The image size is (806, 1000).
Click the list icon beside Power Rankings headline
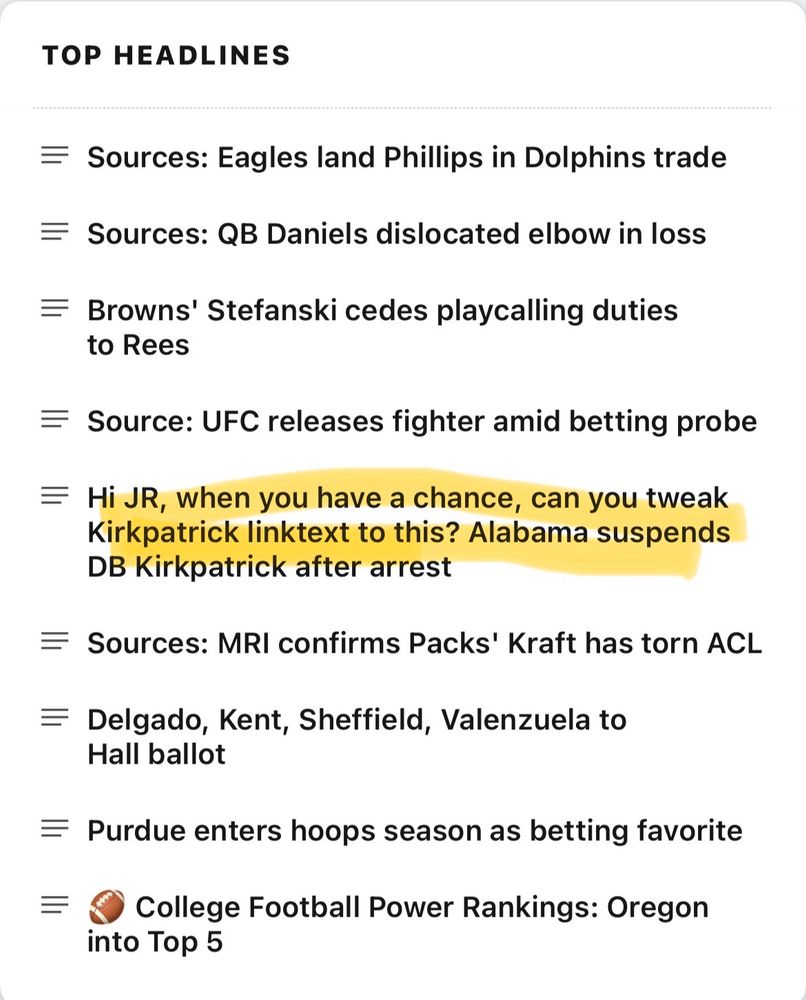tap(54, 905)
